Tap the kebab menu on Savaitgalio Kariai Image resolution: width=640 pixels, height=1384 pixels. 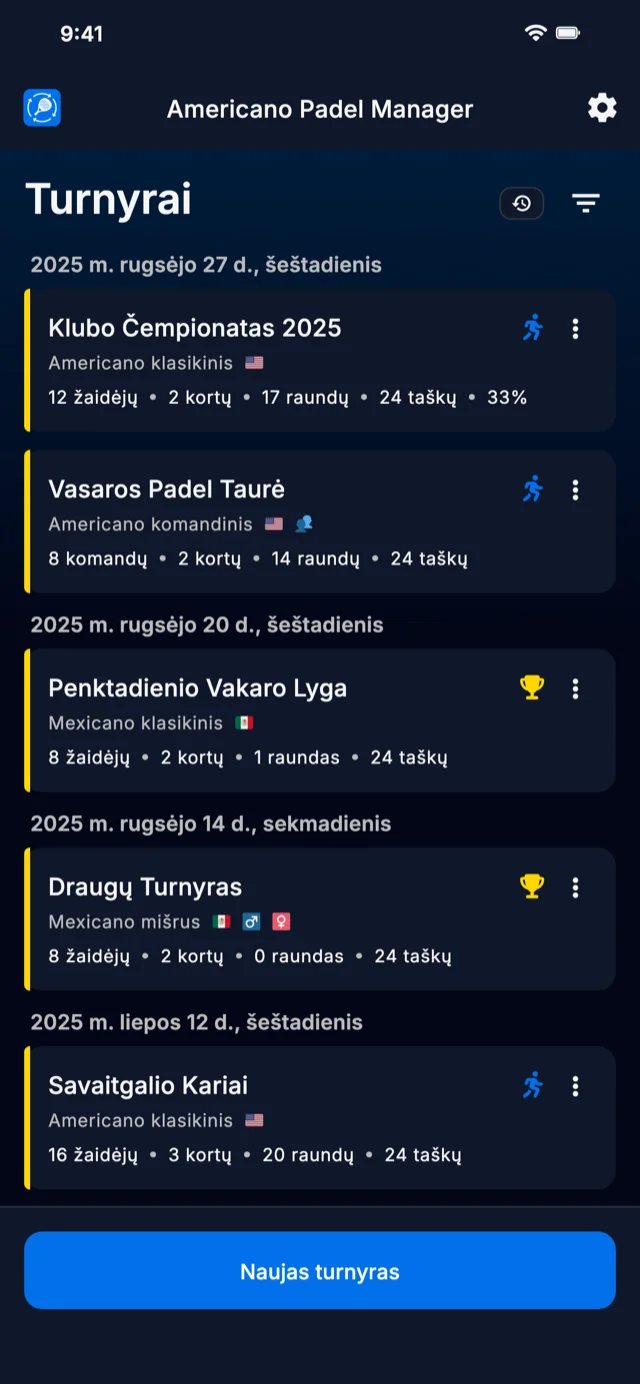tap(575, 1086)
